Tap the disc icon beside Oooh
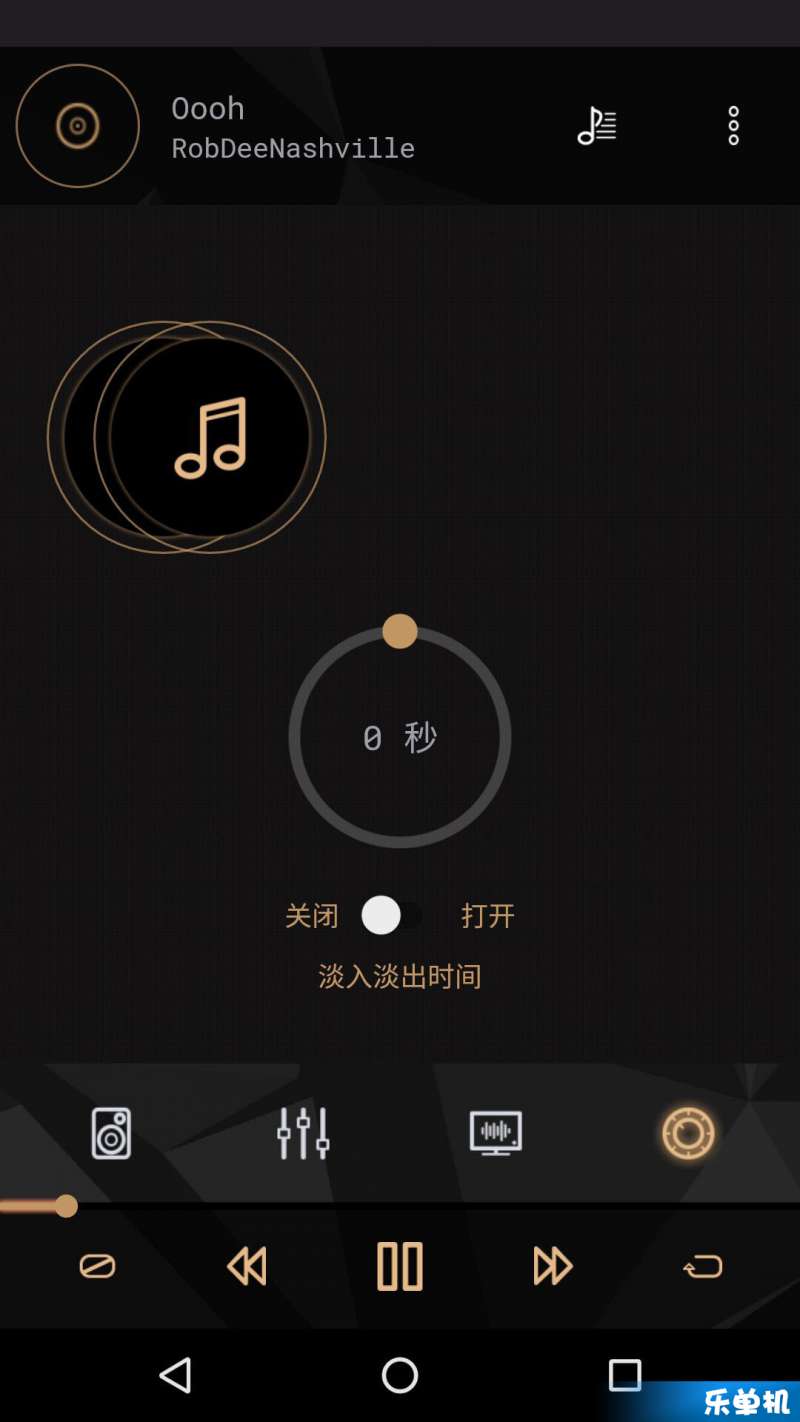Viewport: 800px width, 1422px height. coord(77,126)
